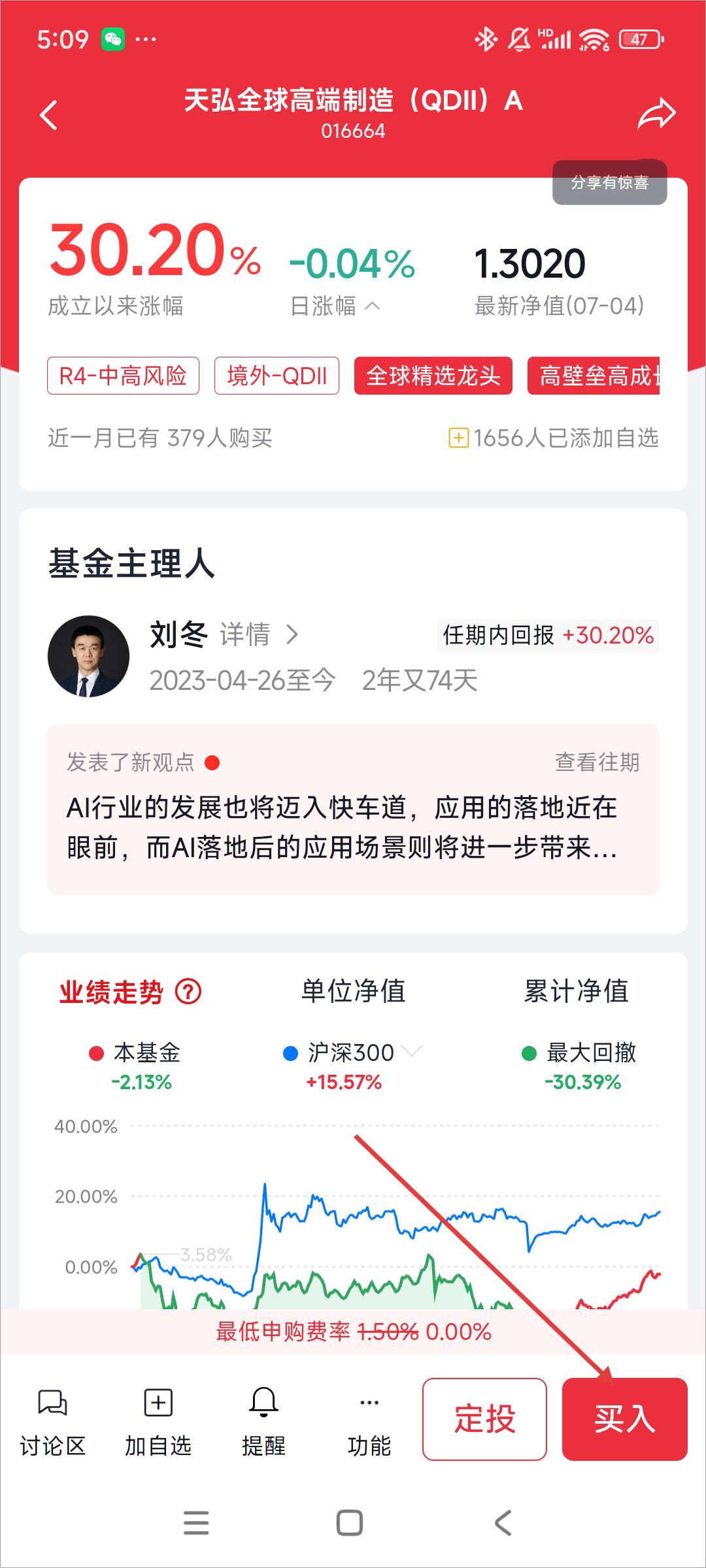The height and width of the screenshot is (1568, 706).
Task: Switch to the 单位净值 tab
Action: [x=353, y=991]
